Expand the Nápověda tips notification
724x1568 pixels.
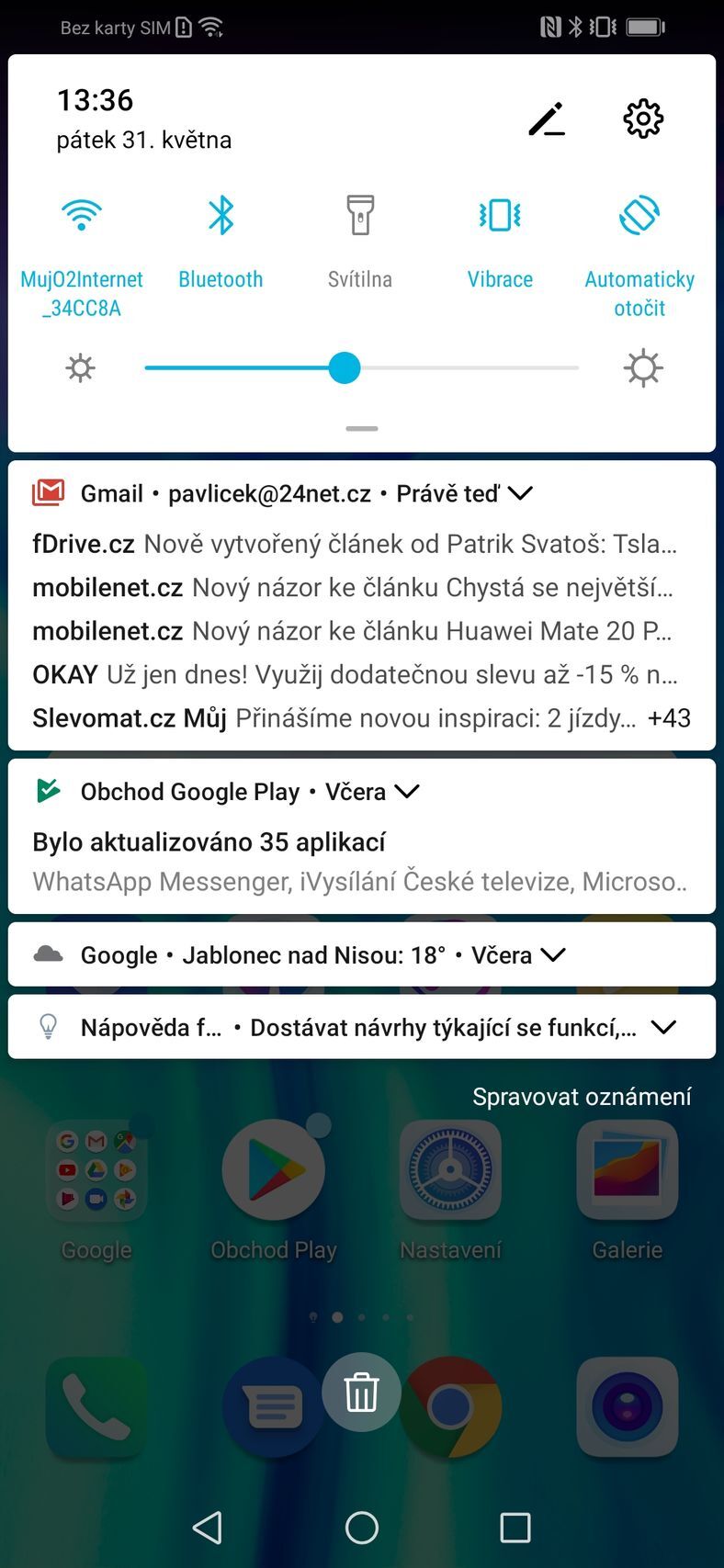[x=663, y=1027]
